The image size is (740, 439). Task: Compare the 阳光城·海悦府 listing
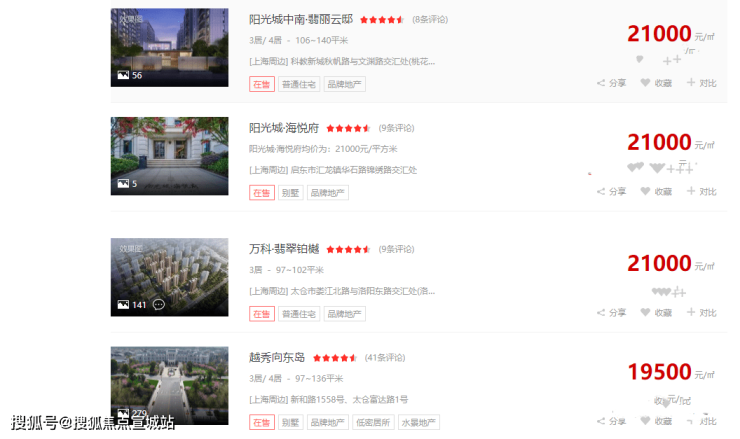pyautogui.click(x=701, y=192)
